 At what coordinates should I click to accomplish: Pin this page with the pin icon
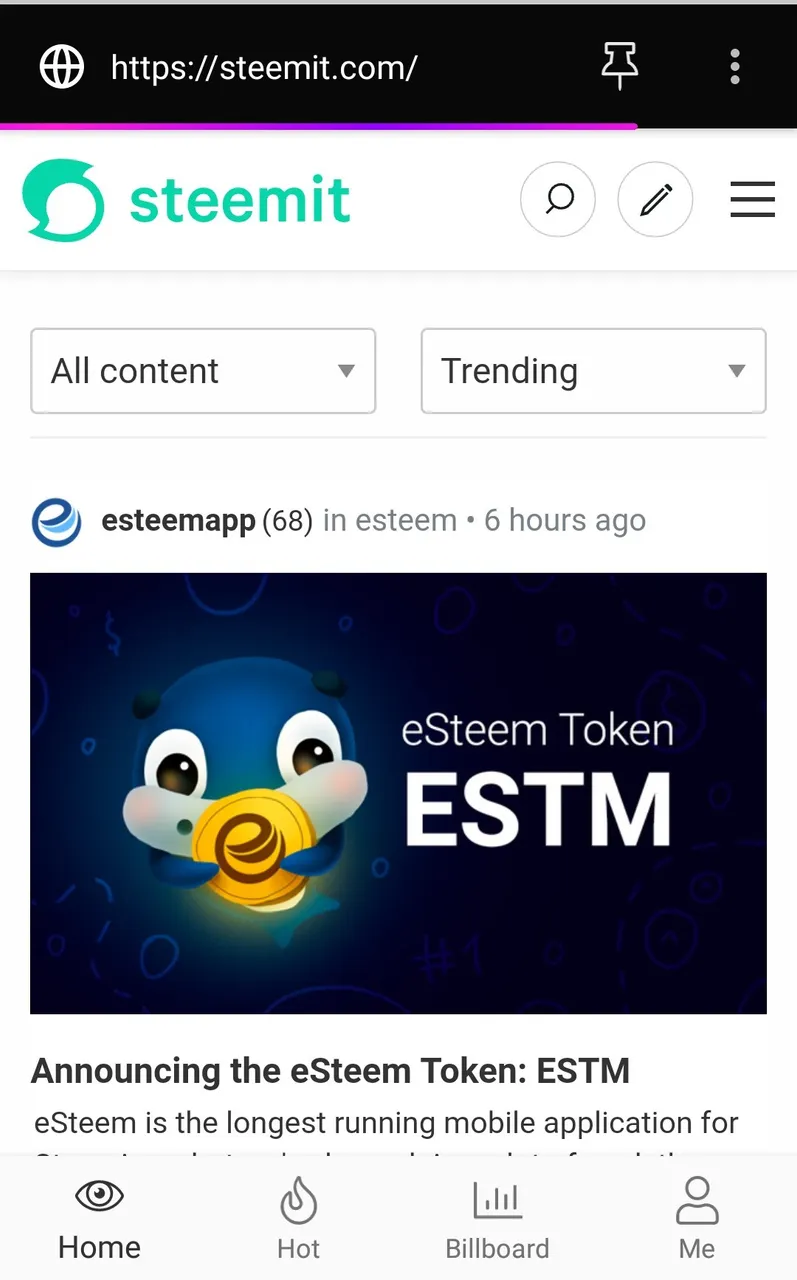click(x=619, y=67)
